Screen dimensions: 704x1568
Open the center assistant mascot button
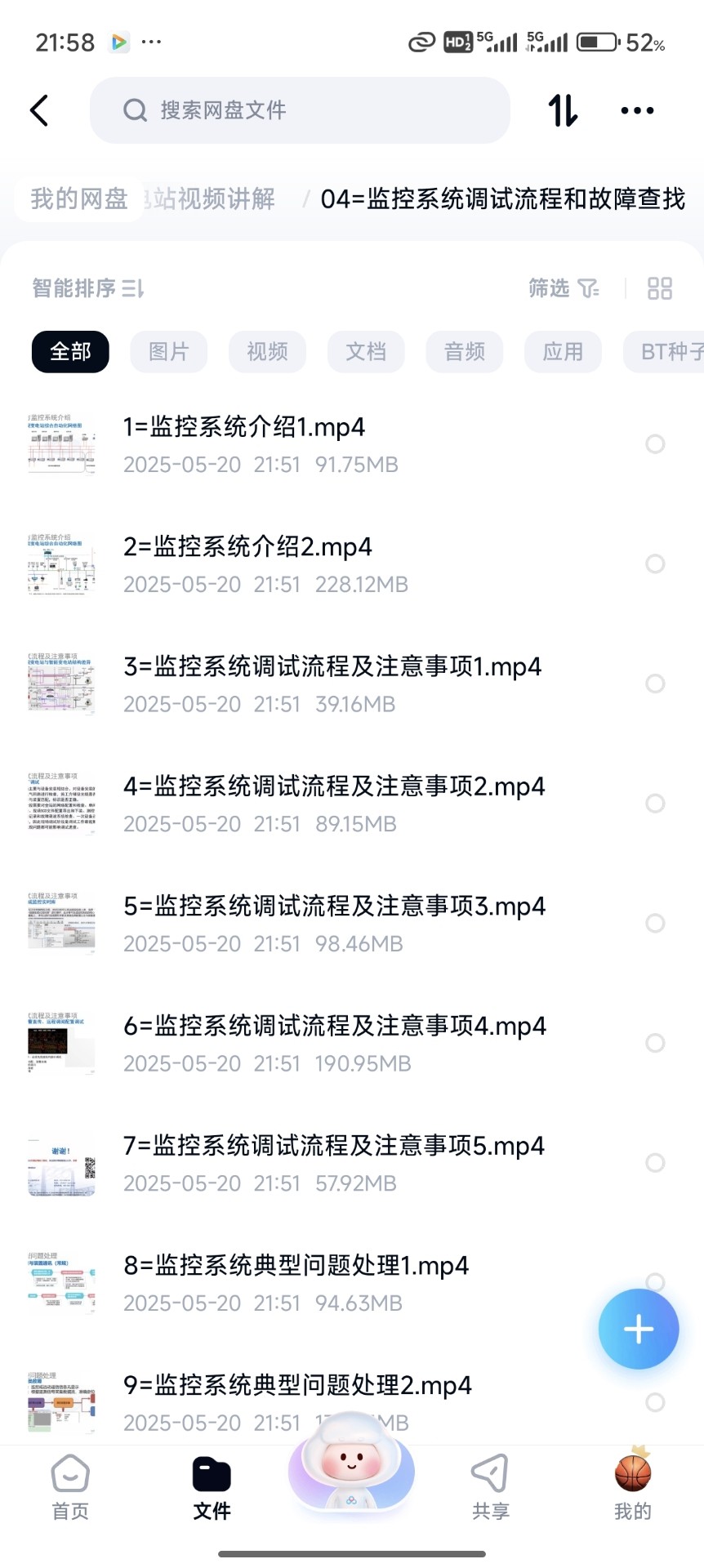click(x=351, y=1470)
